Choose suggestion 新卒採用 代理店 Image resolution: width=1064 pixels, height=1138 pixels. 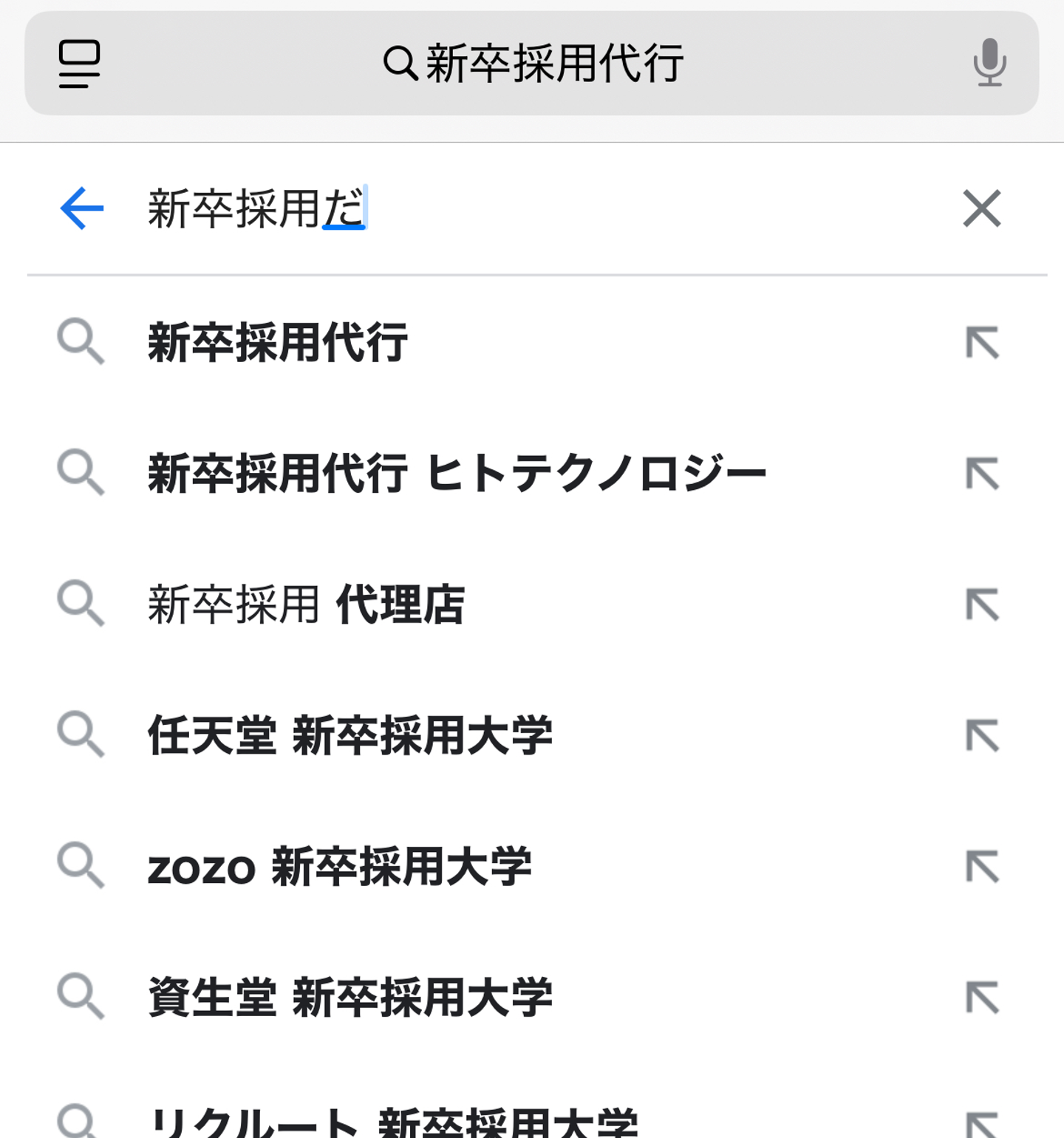coord(306,604)
